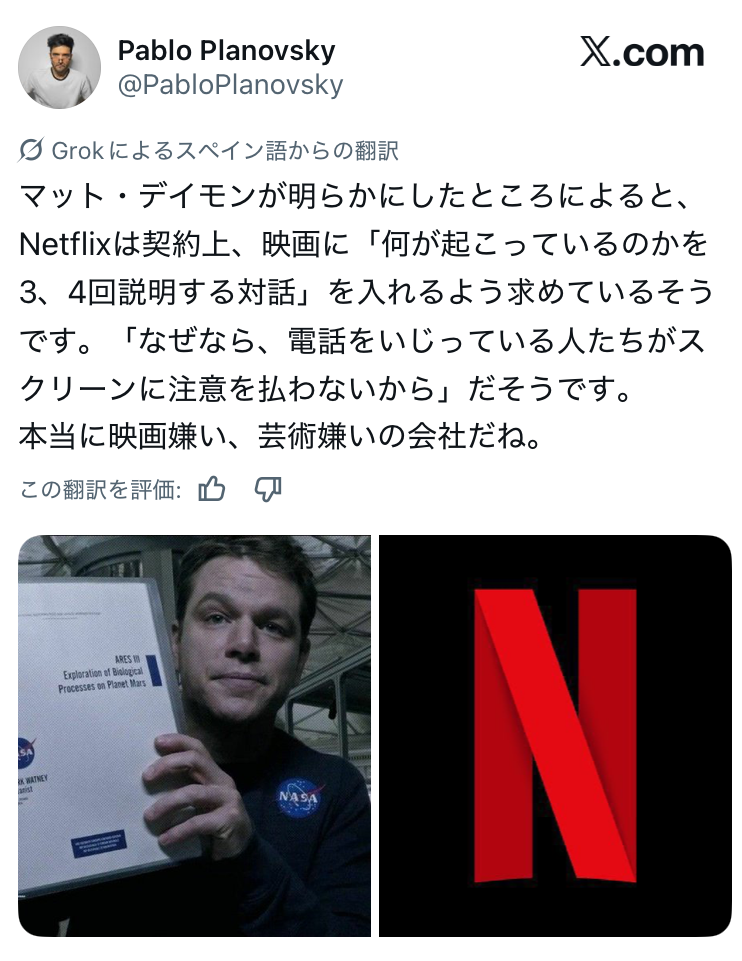
Task: Open the Netflix logo image
Action: click(555, 735)
